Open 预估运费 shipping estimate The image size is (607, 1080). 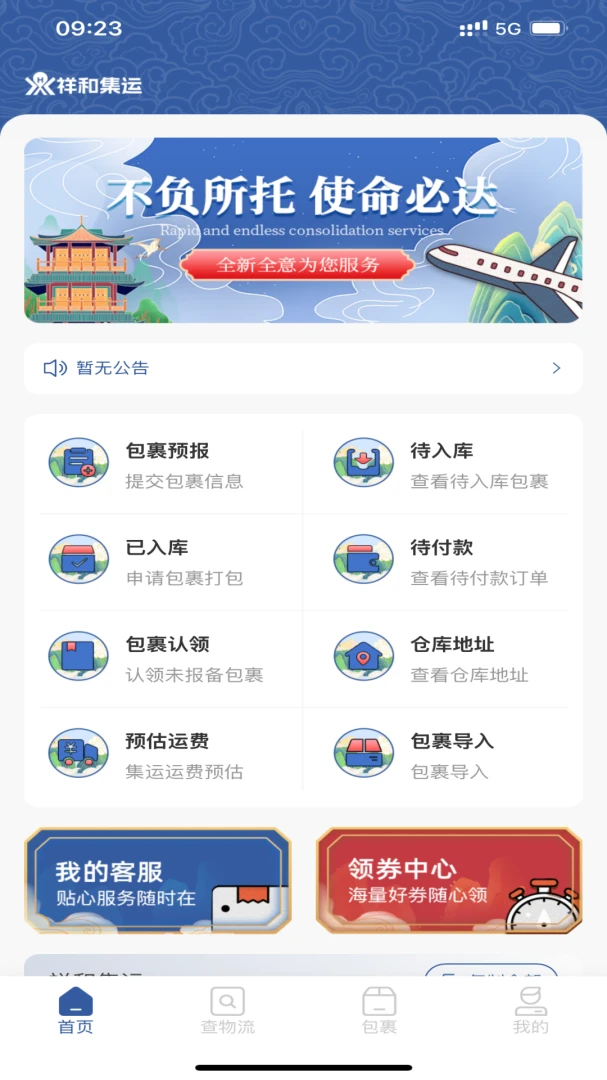pos(171,755)
